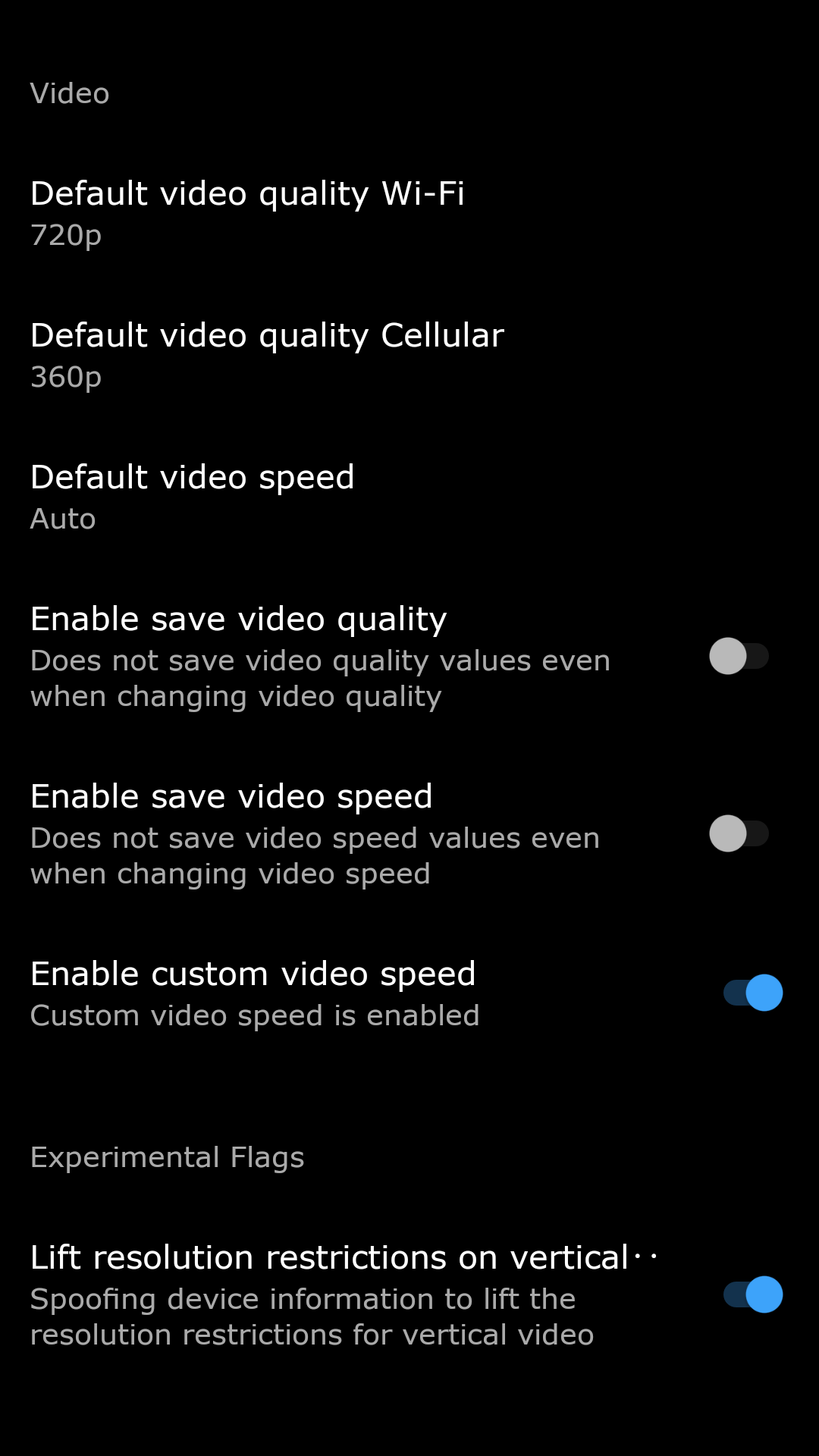Open the Default video quality Wi-Fi setting
819x1456 pixels.
(x=248, y=212)
